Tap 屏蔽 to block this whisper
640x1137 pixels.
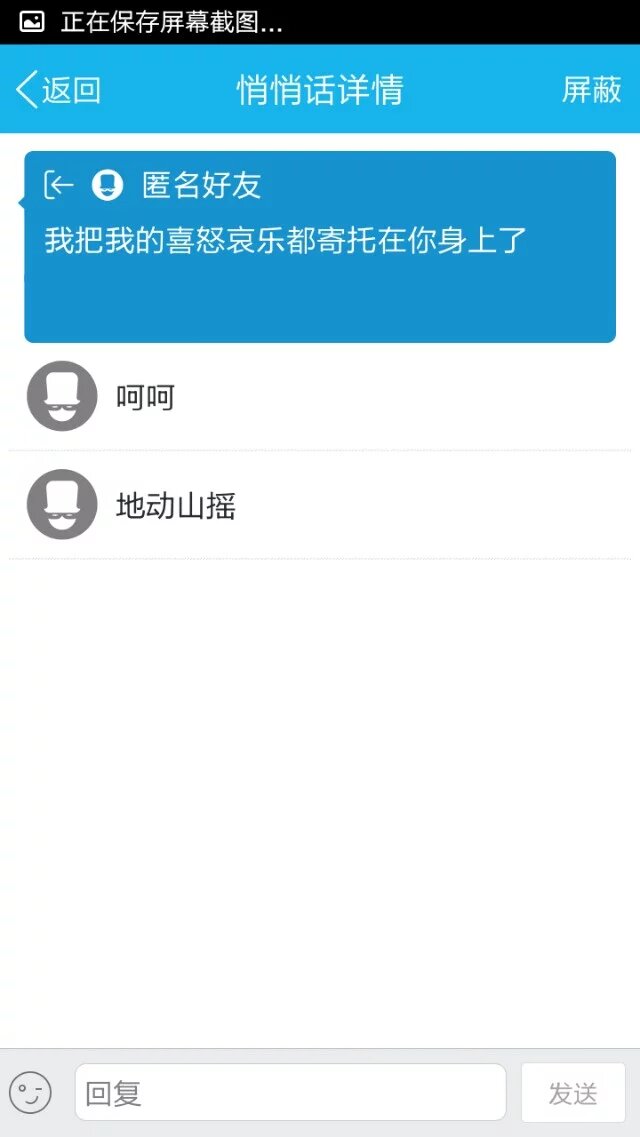tap(591, 90)
